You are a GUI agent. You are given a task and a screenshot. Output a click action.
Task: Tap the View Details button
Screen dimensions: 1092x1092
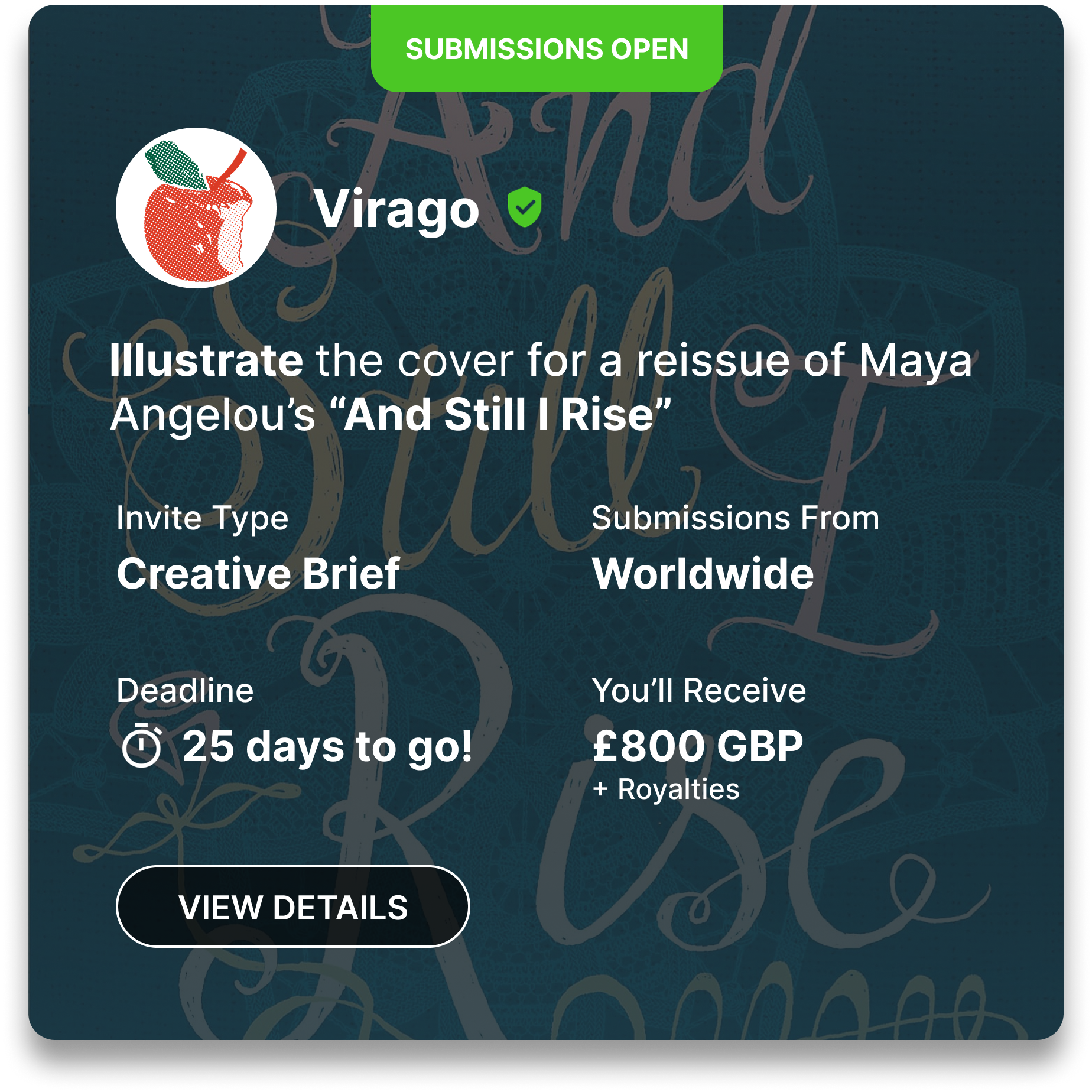point(292,906)
